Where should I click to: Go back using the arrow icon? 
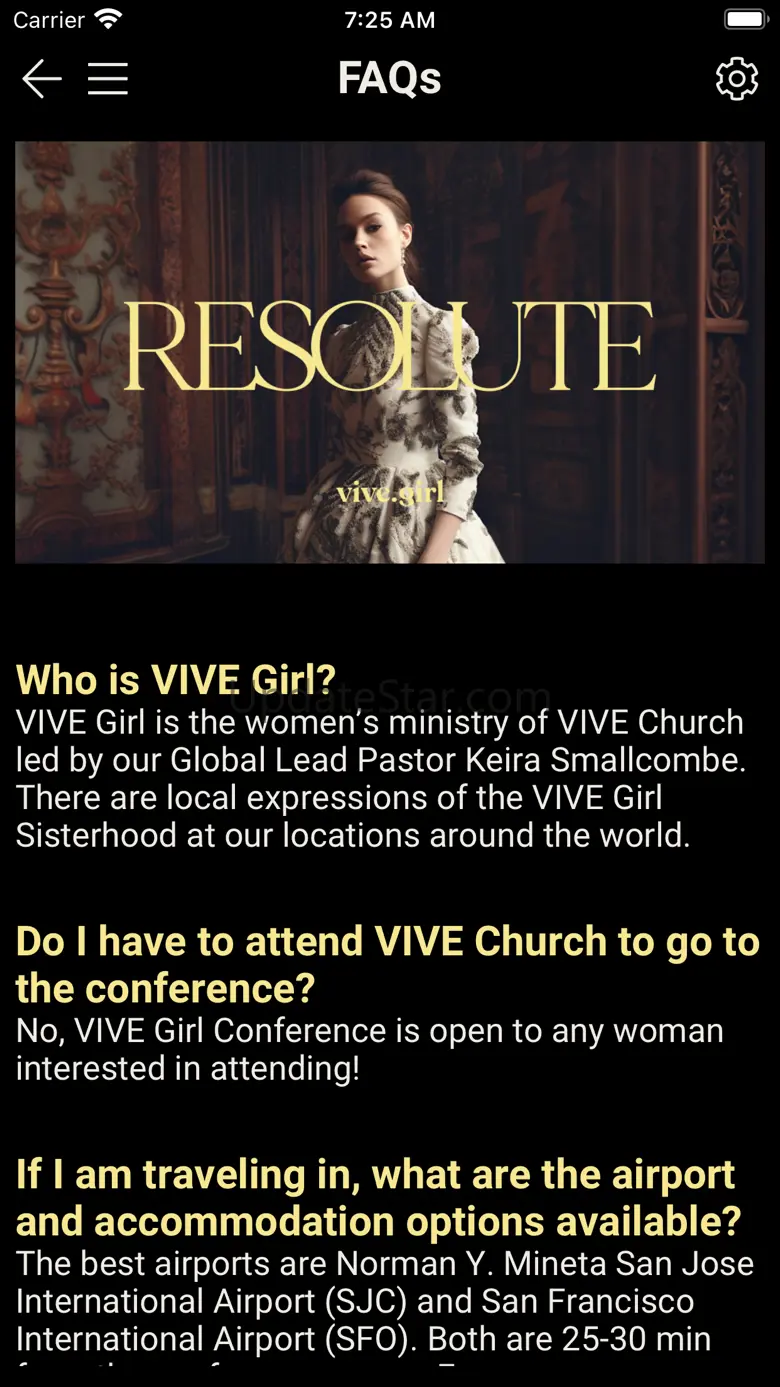tap(42, 78)
